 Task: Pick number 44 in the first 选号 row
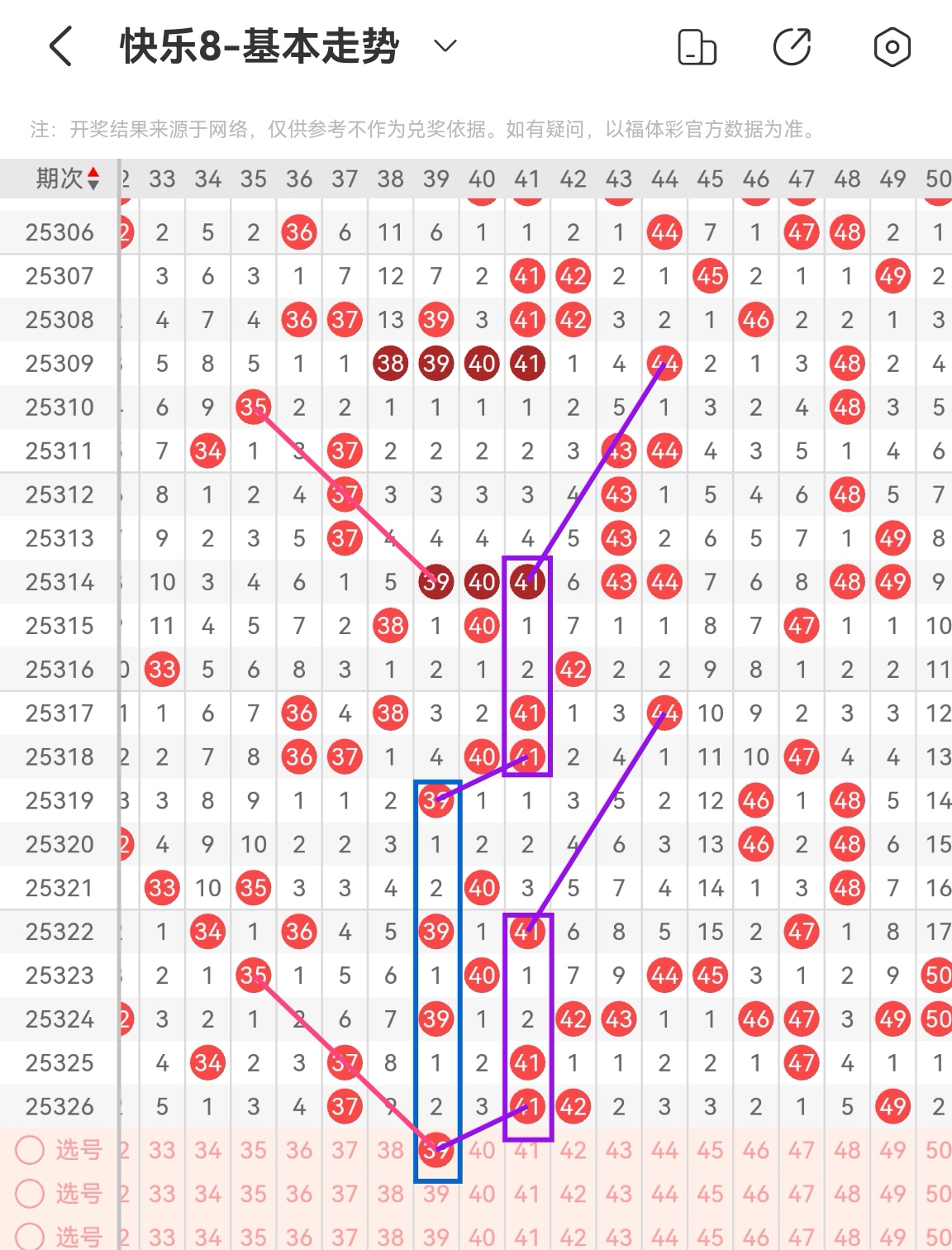[x=664, y=1150]
